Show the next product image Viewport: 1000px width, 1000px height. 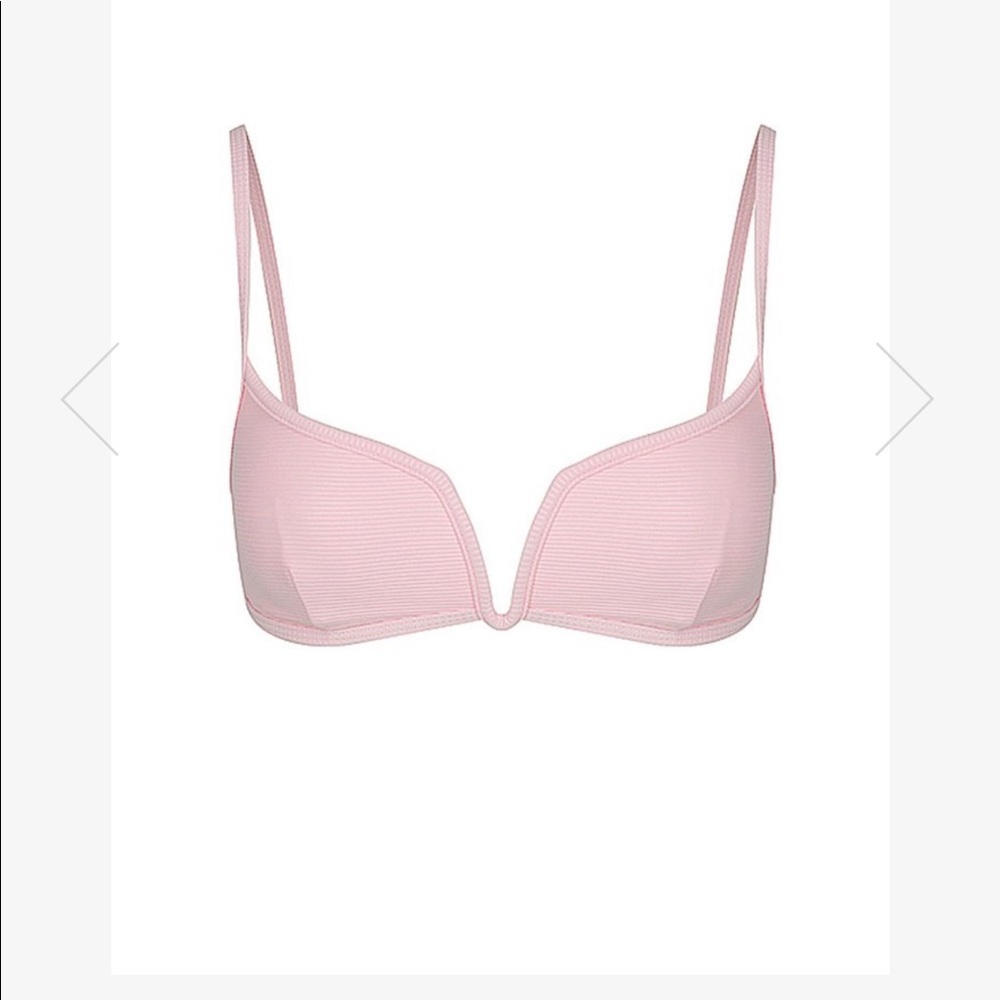click(x=904, y=399)
